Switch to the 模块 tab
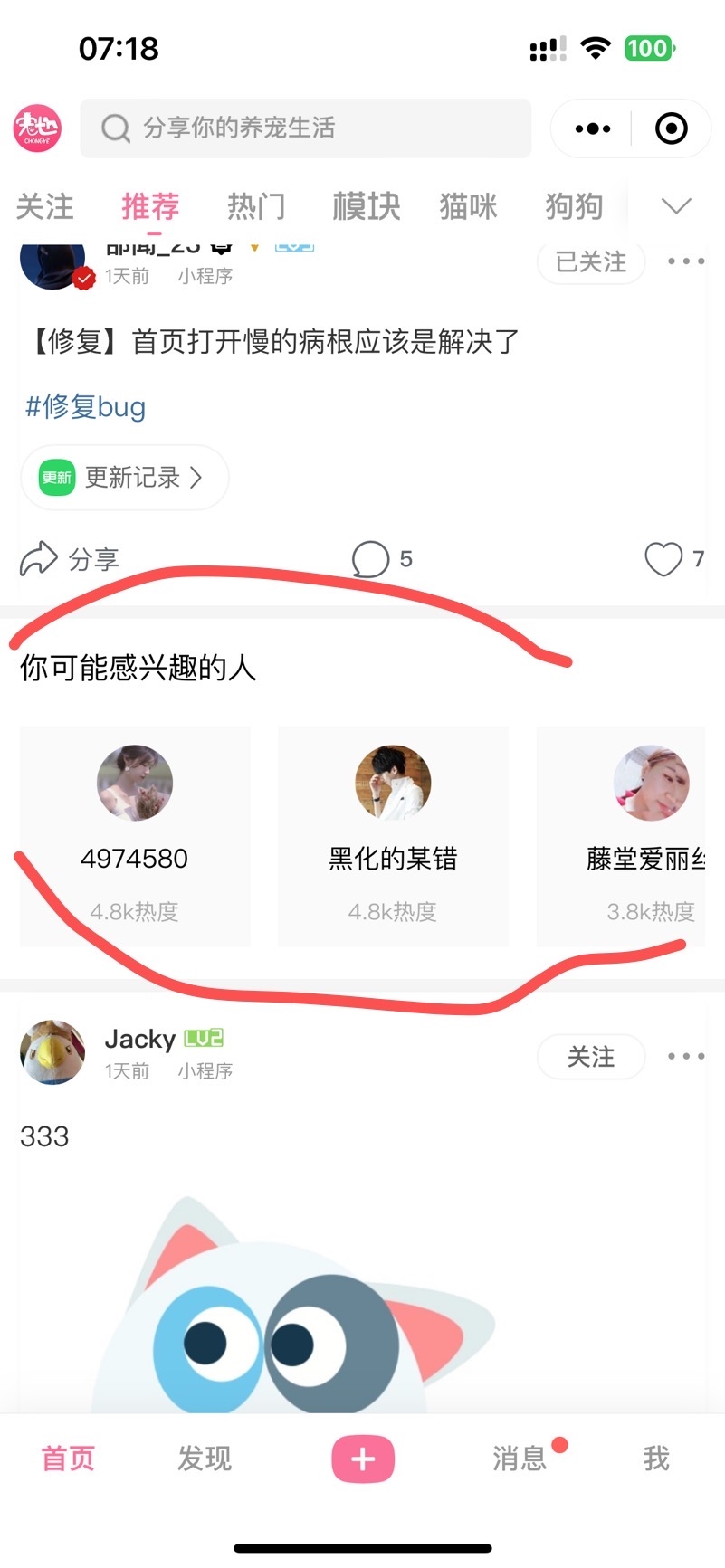Viewport: 725px width, 1568px height. tap(366, 206)
